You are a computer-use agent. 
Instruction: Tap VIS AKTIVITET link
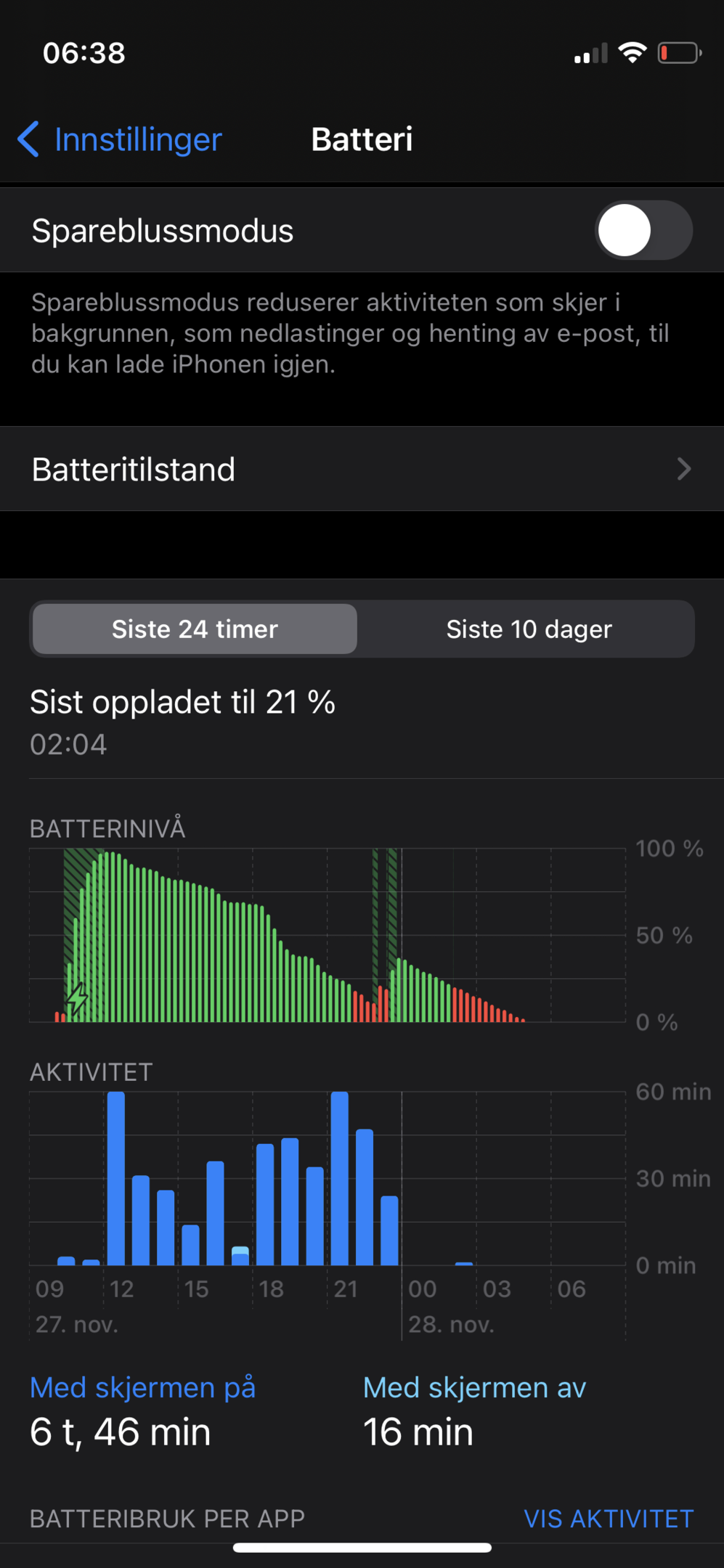pyautogui.click(x=609, y=1519)
